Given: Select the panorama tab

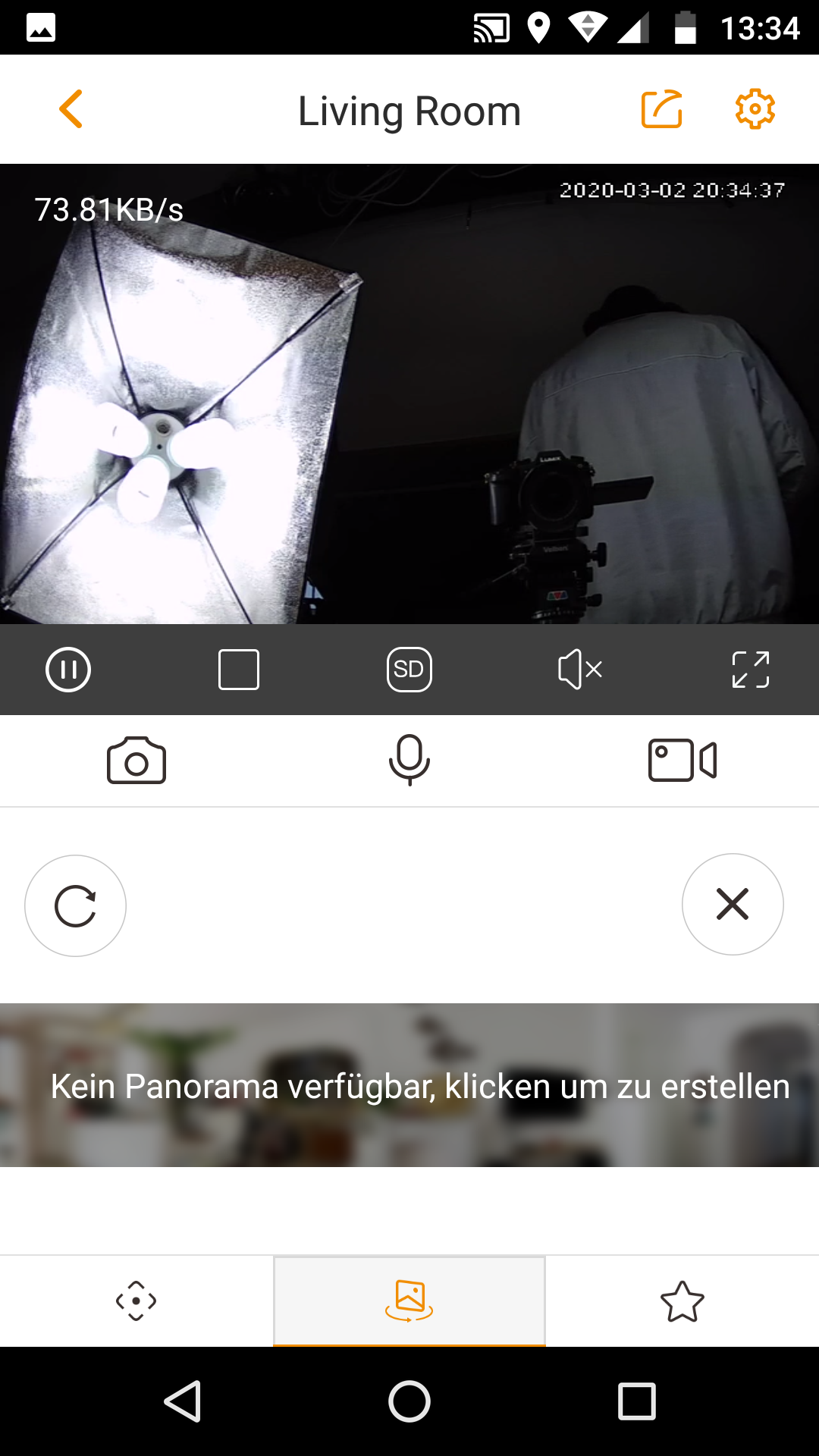Looking at the screenshot, I should click(409, 1301).
